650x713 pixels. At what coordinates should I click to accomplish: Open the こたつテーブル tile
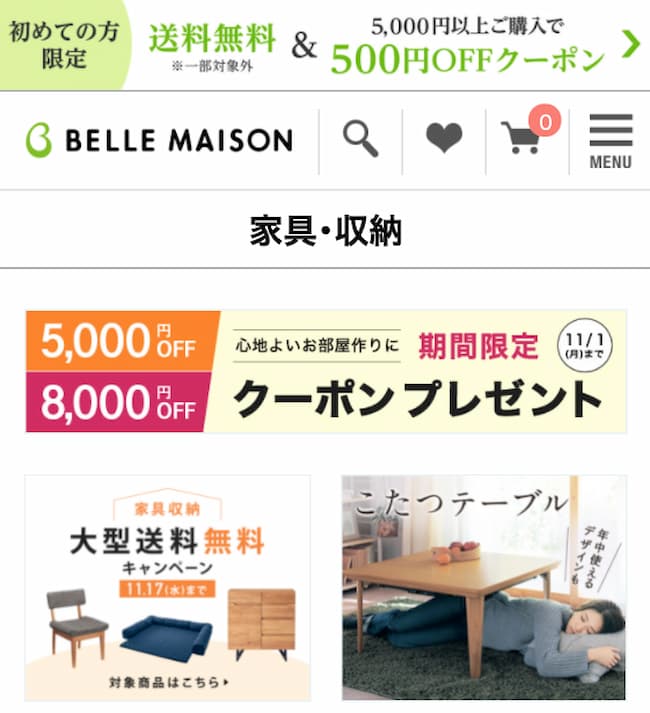click(484, 588)
